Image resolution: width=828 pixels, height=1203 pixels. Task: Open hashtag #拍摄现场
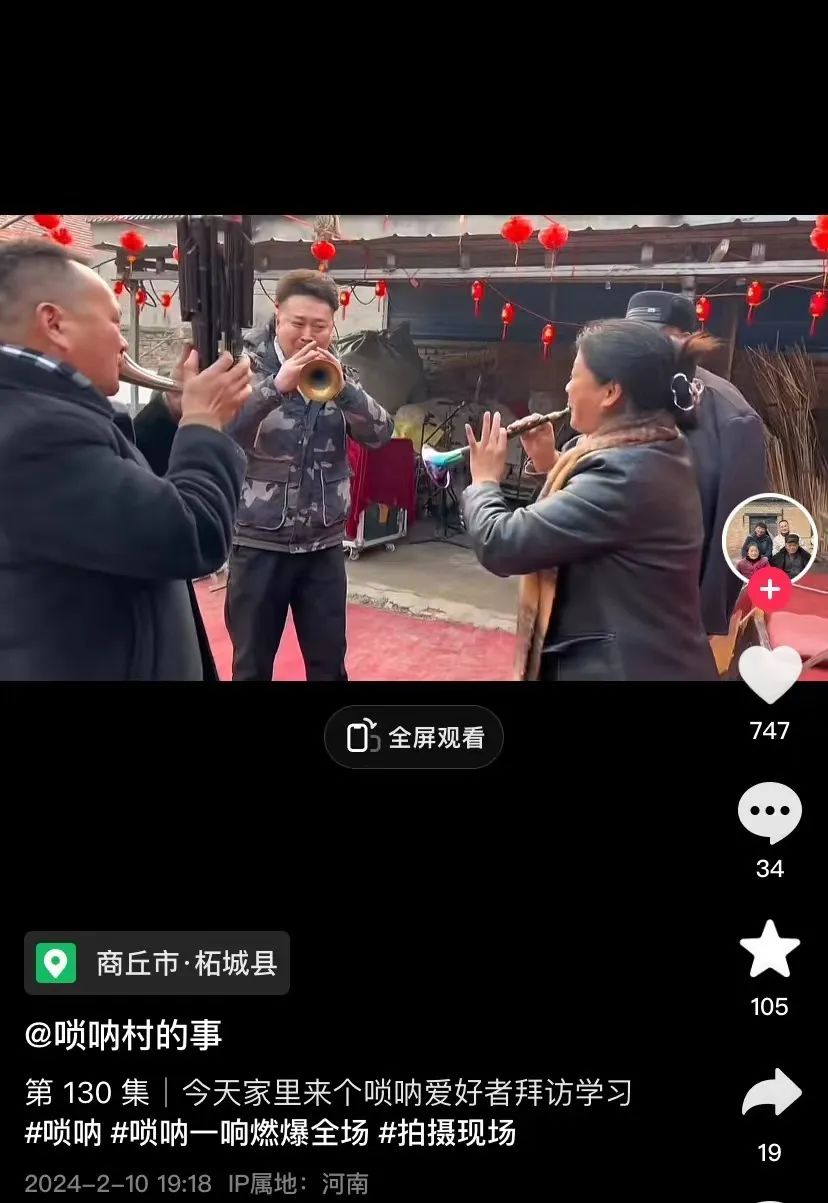[447, 1133]
